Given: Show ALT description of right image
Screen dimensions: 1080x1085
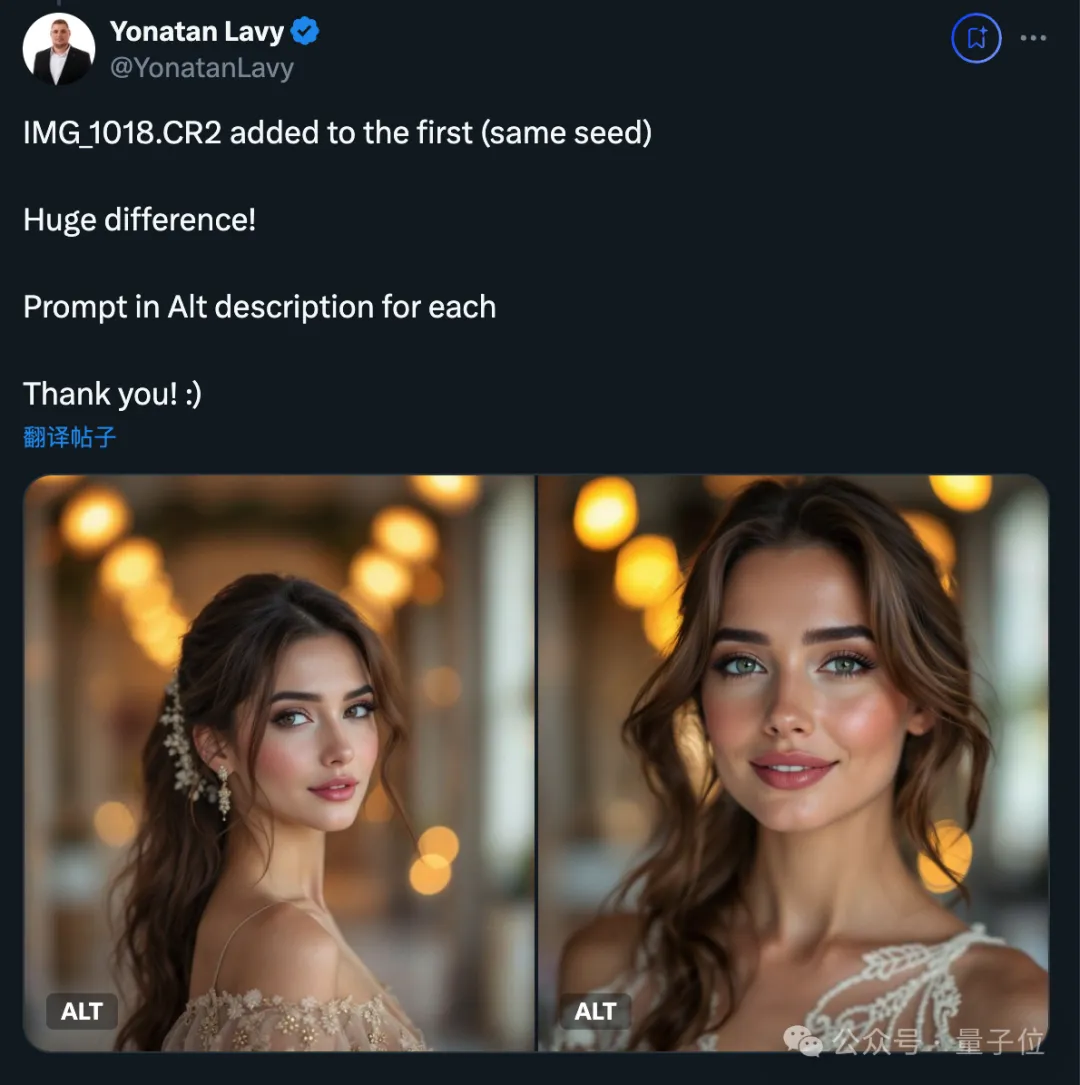Looking at the screenshot, I should click(x=595, y=1011).
